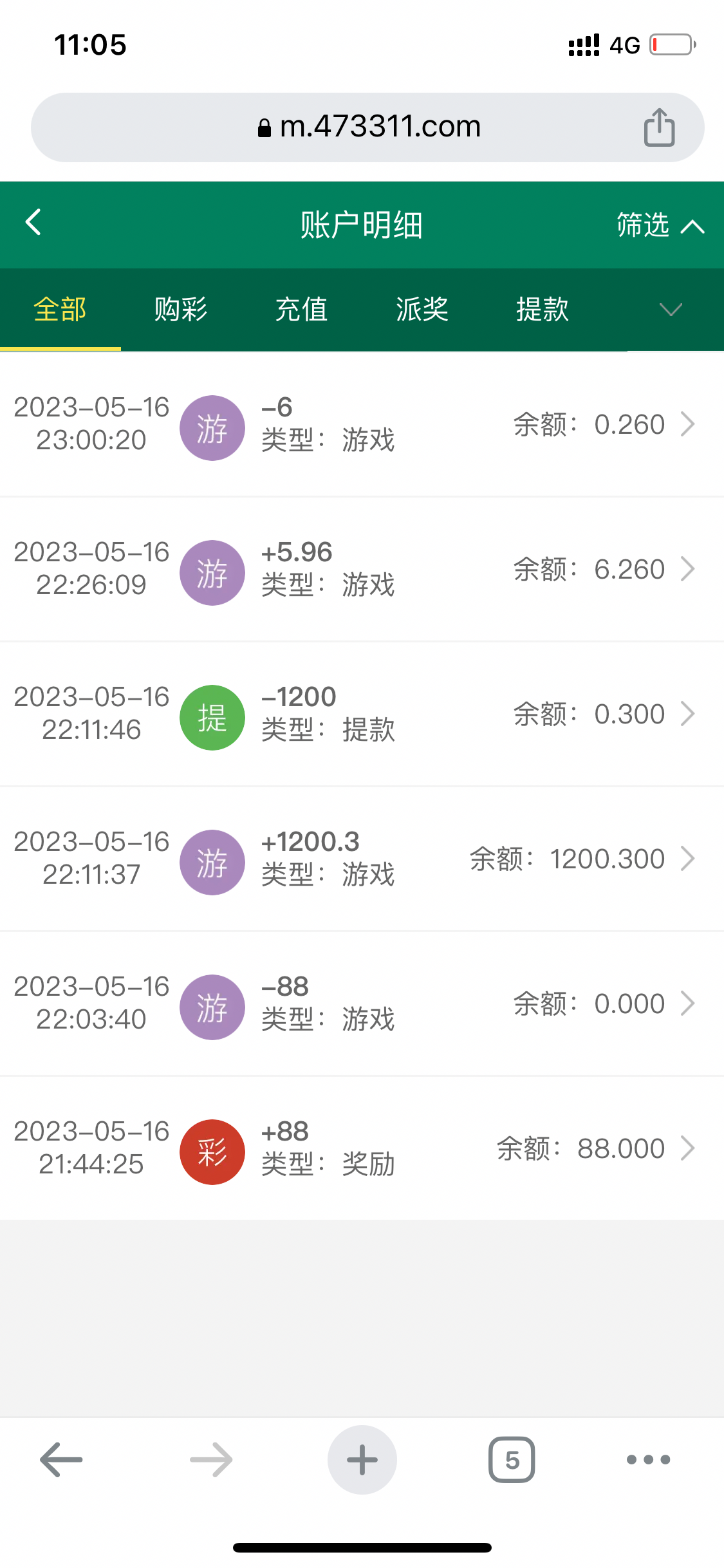Open the 筛选 filter menu

point(659,225)
